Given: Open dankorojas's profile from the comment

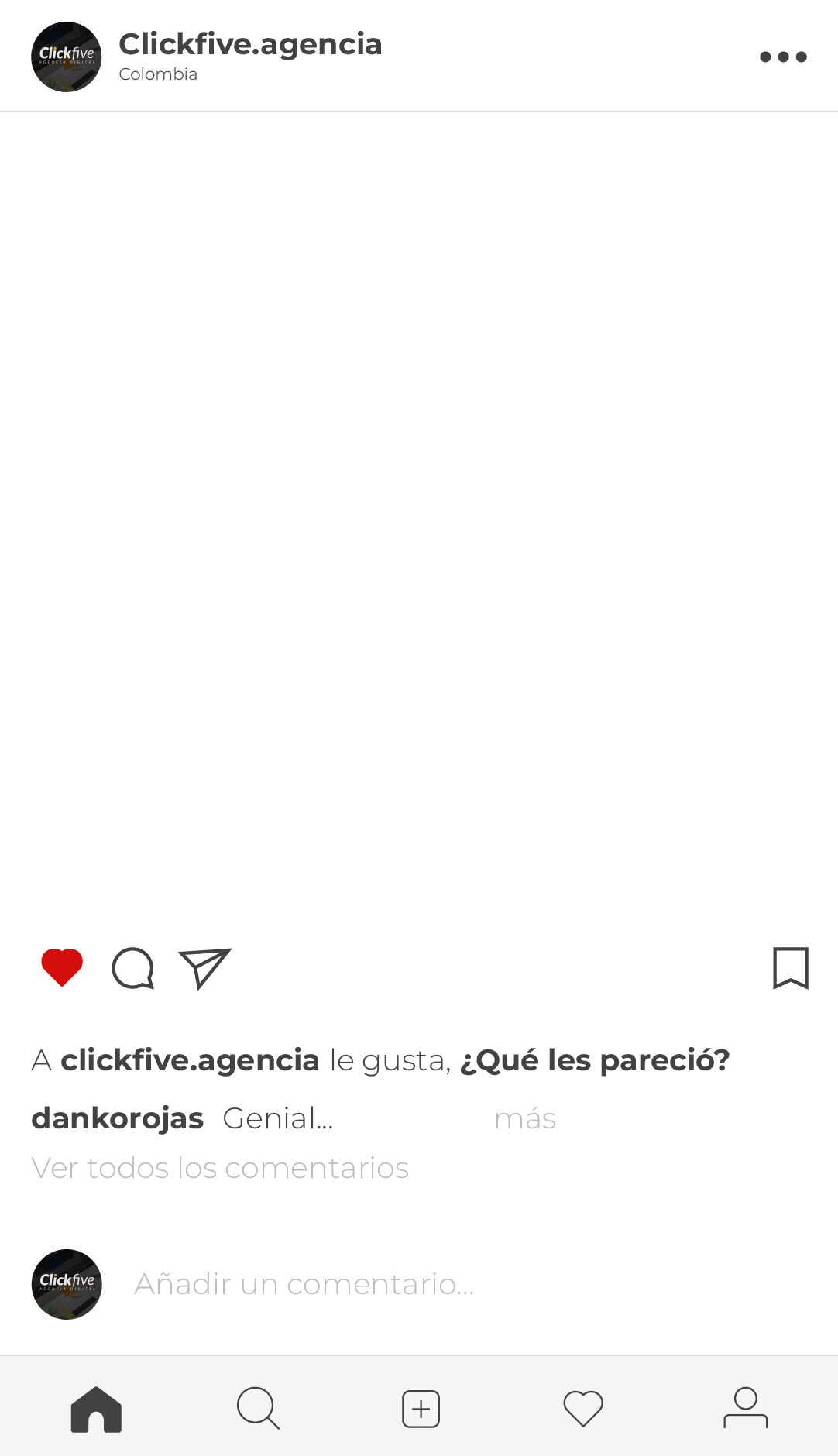Looking at the screenshot, I should [118, 1119].
